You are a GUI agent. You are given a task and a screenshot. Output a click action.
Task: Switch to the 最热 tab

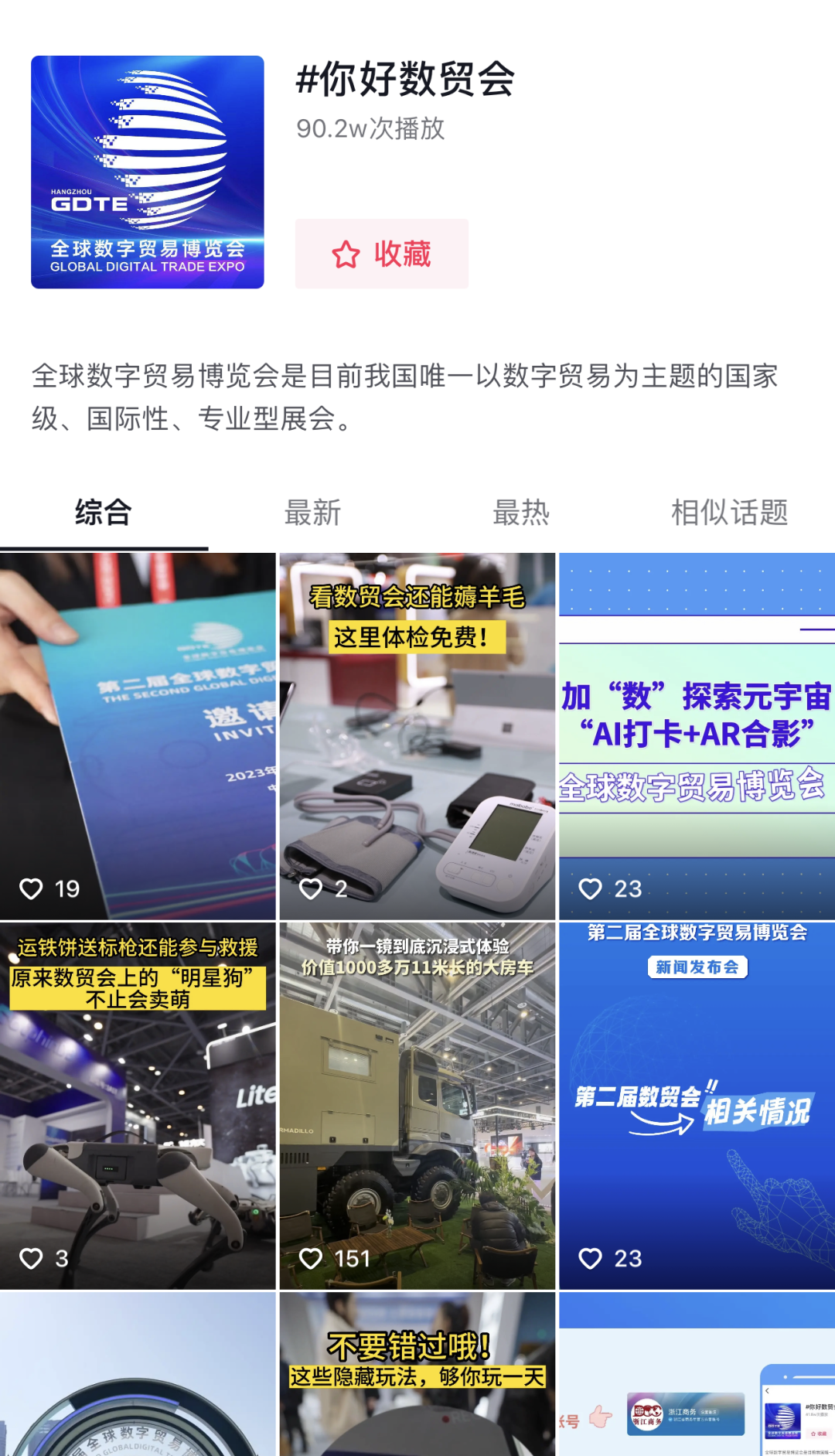click(521, 513)
